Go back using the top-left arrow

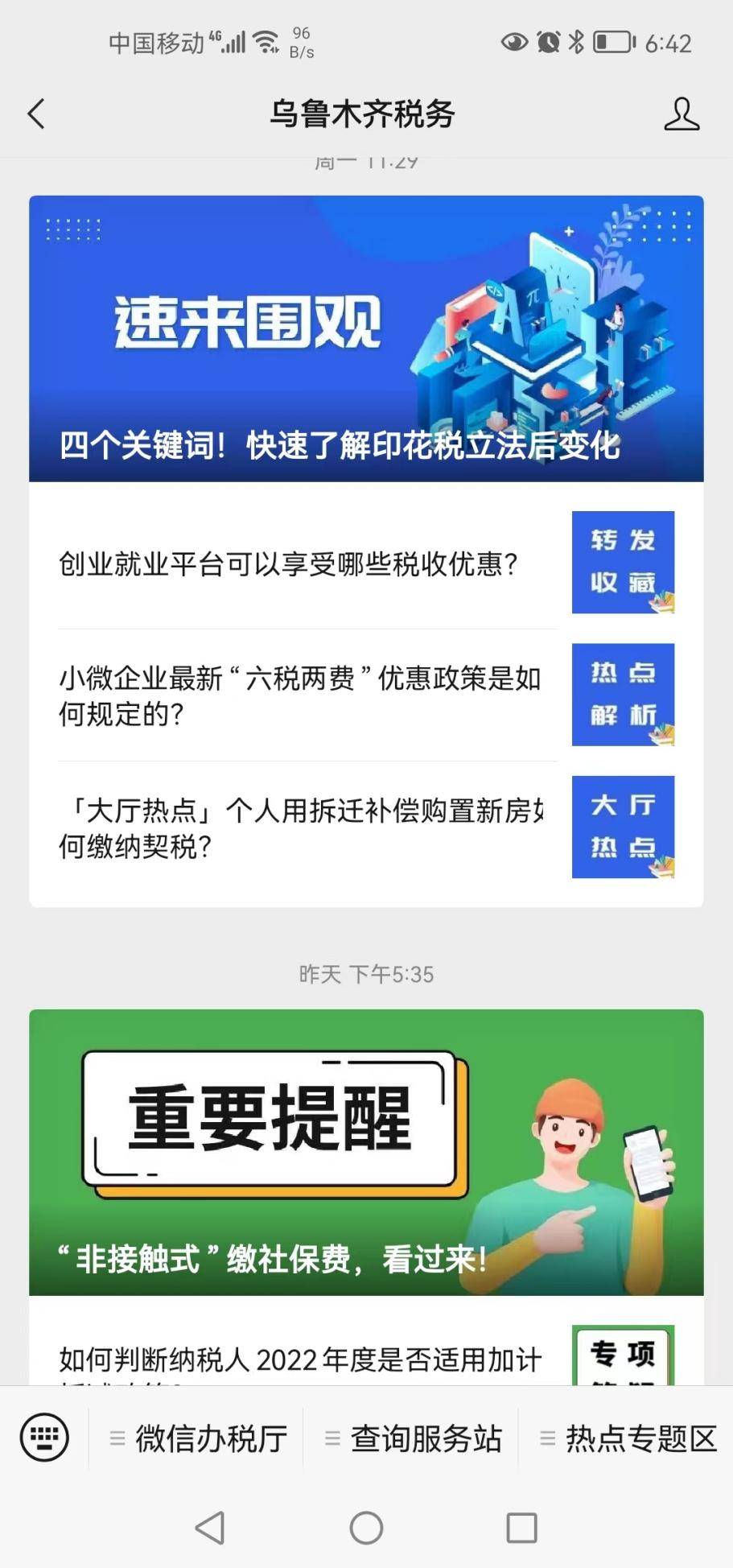(x=36, y=113)
